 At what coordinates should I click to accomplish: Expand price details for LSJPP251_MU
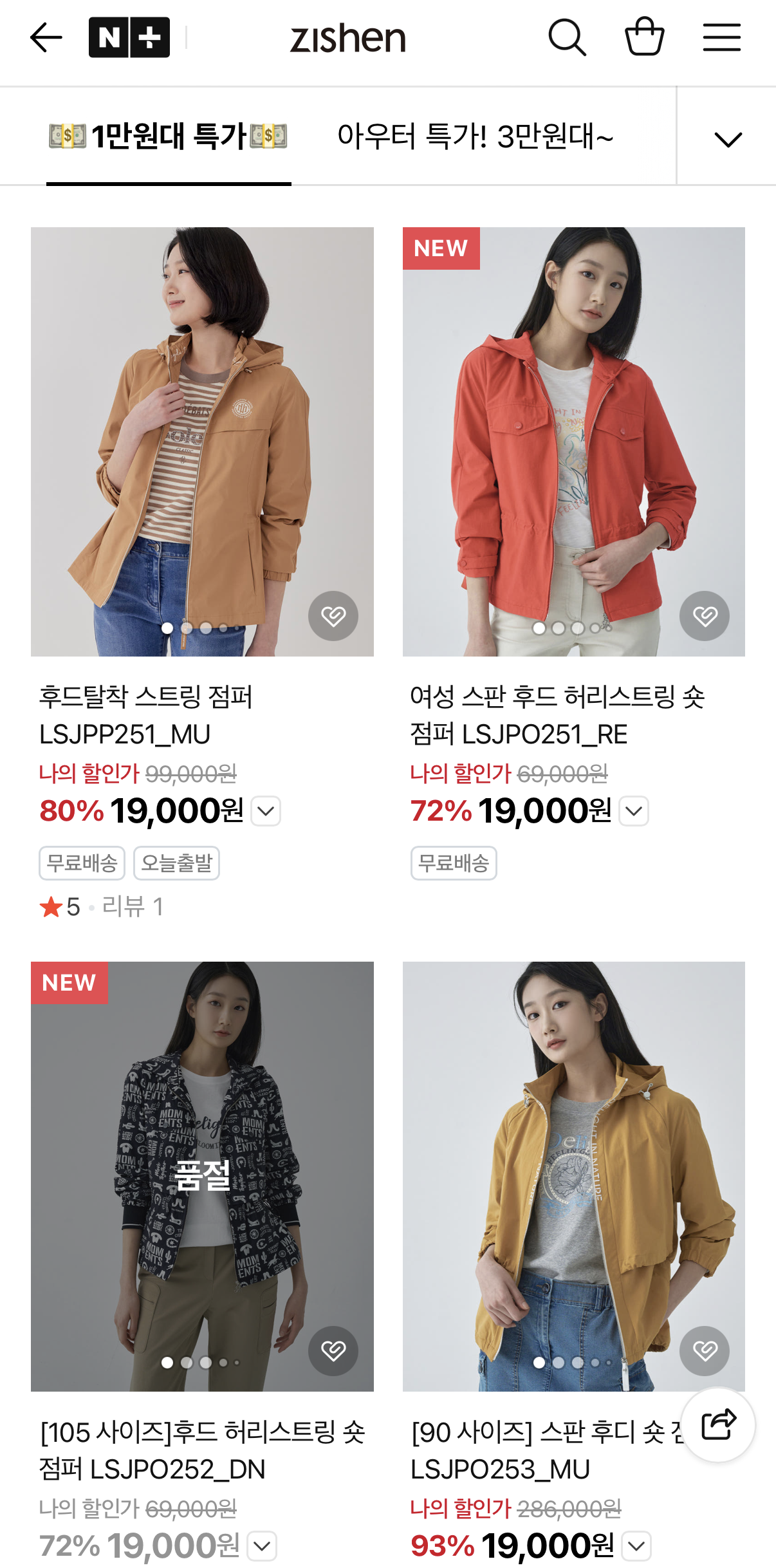[266, 811]
